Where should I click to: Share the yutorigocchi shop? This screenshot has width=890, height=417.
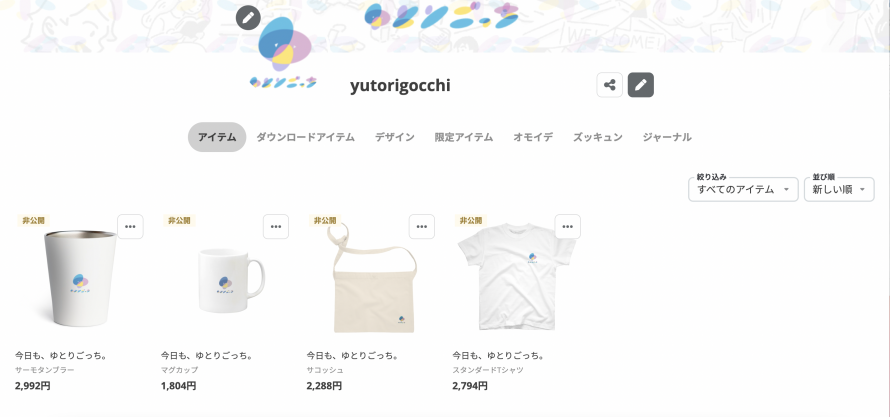[609, 85]
